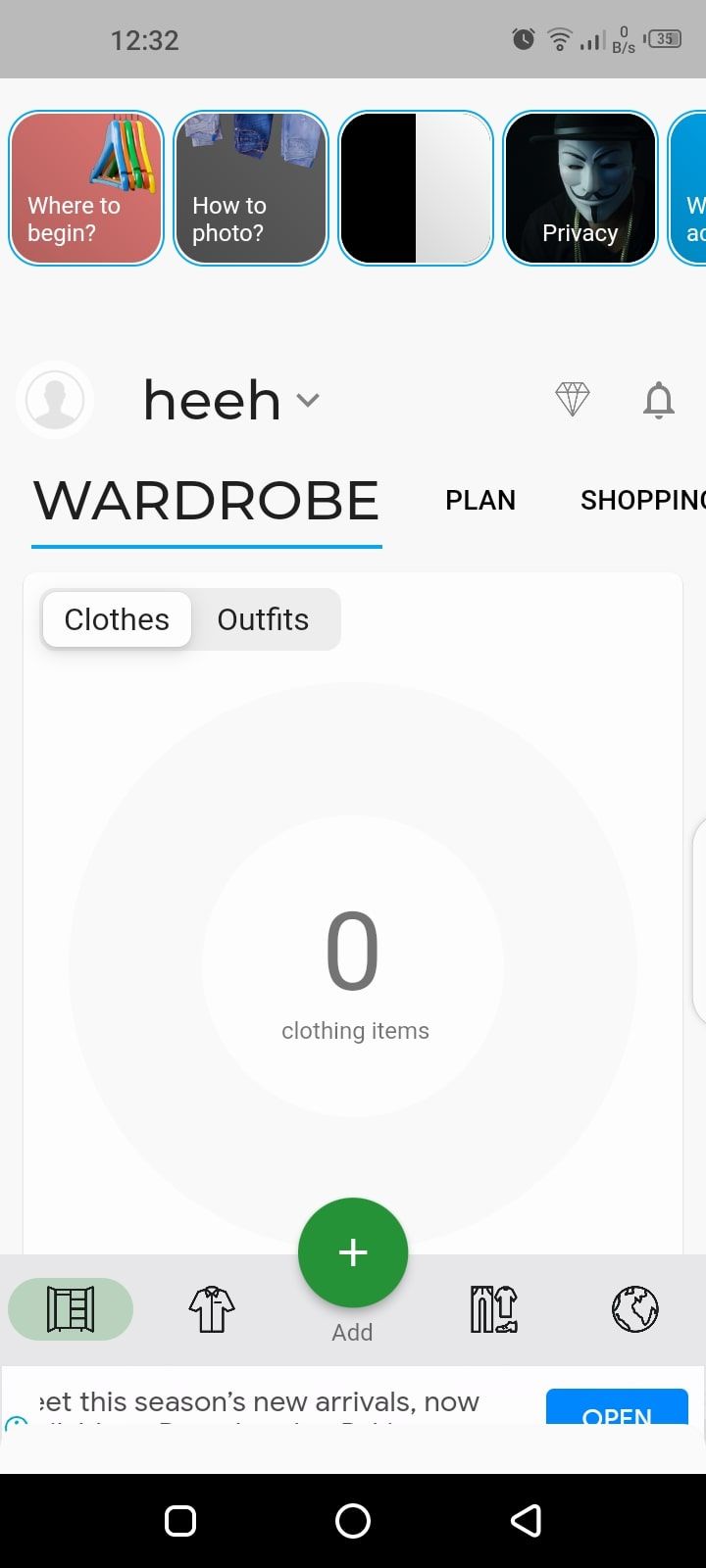
Task: Open the shirt icon bottom tab
Action: pyautogui.click(x=212, y=1309)
